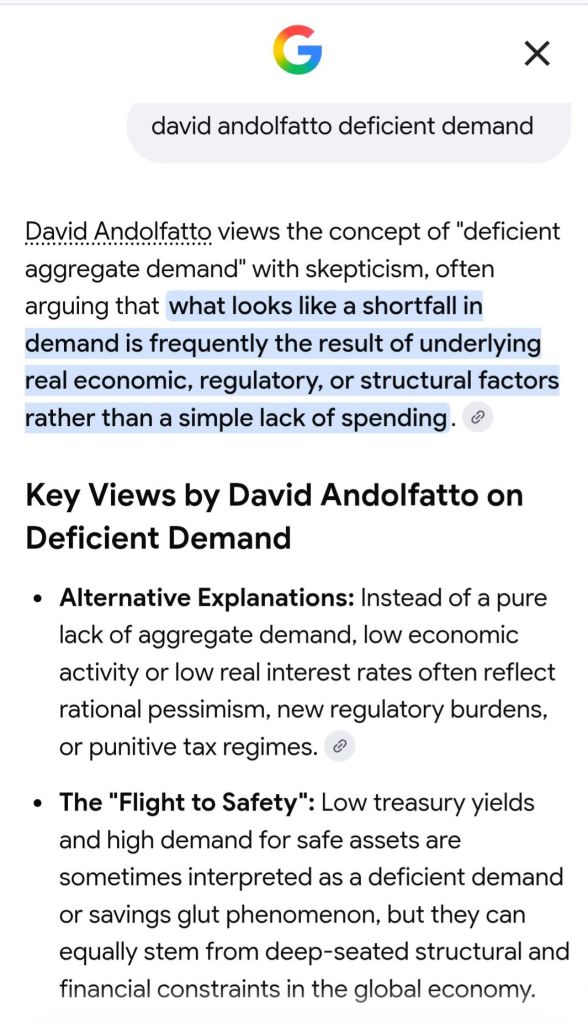Open the source link after "lack of spending"
Image resolution: width=588 pixels, height=1023 pixels.
click(x=478, y=418)
